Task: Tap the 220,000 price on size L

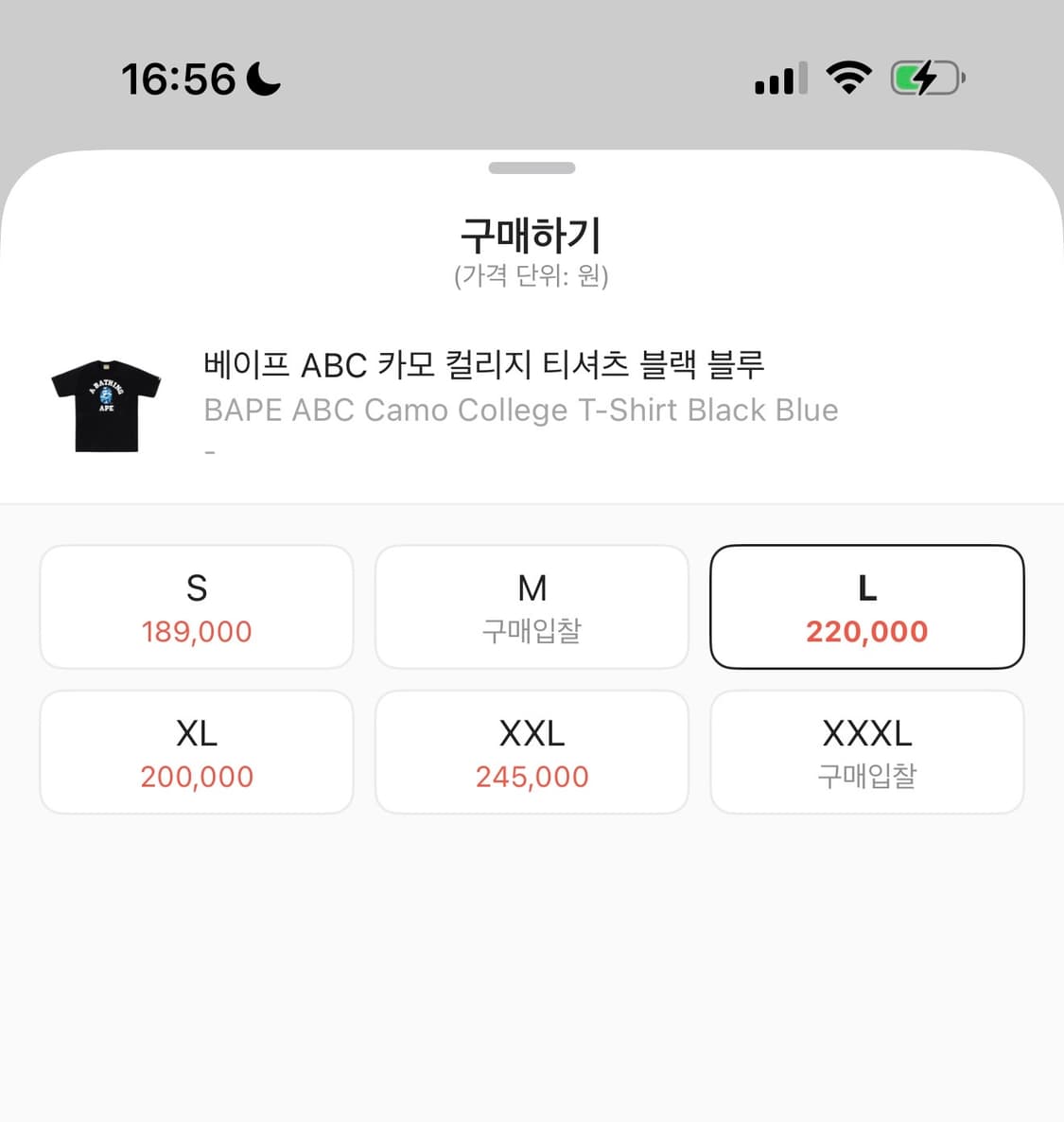Action: tap(866, 631)
